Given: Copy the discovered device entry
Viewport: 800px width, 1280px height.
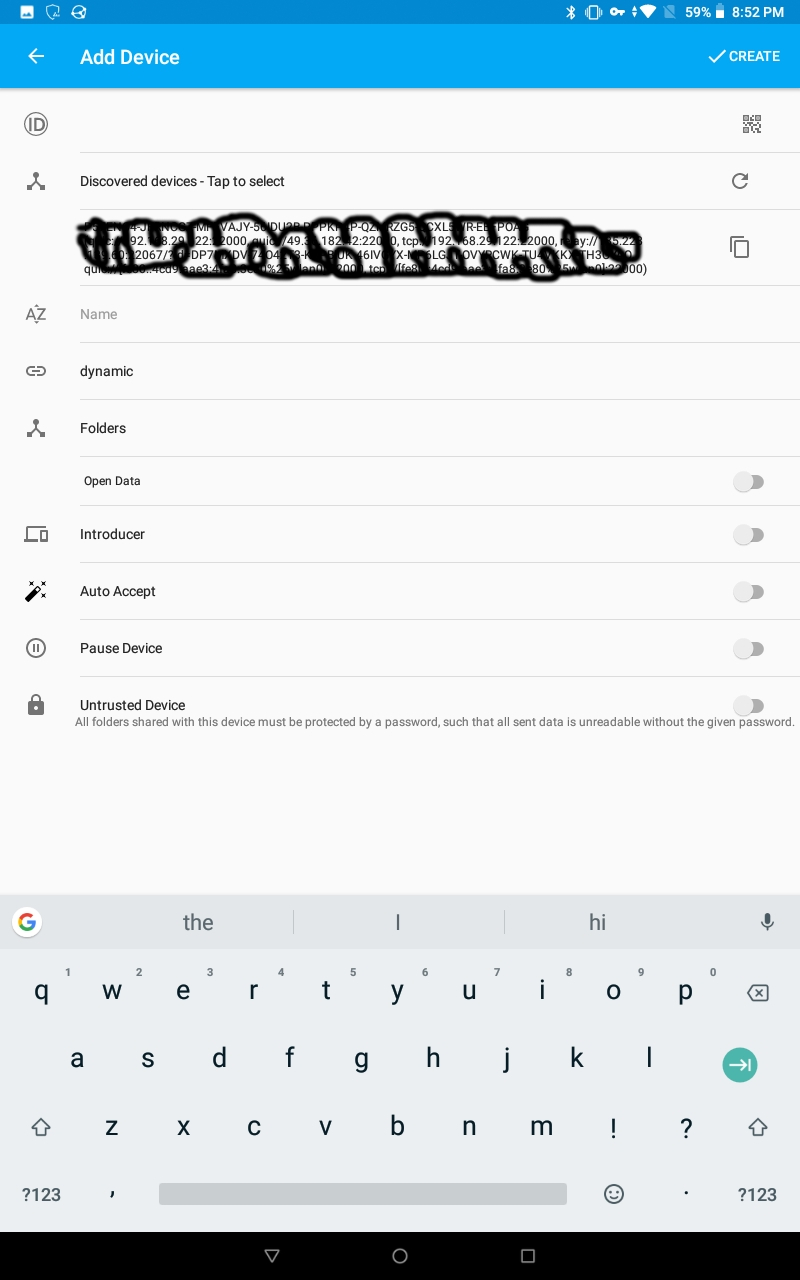Looking at the screenshot, I should pos(740,247).
